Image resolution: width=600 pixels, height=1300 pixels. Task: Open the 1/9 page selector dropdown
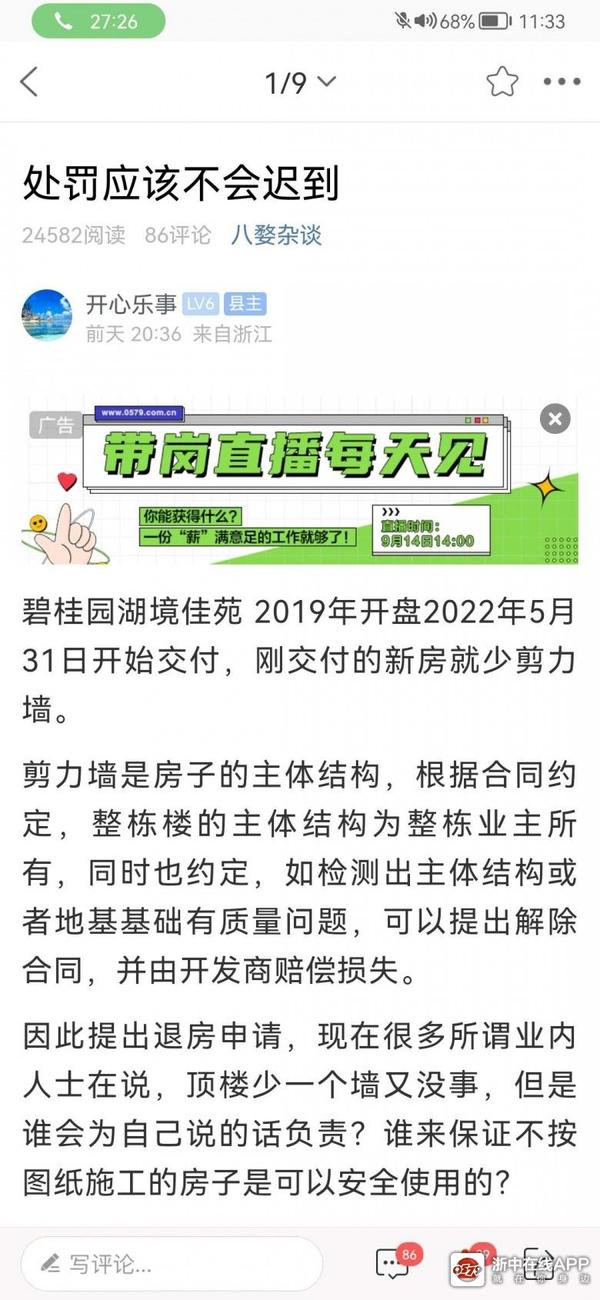click(300, 82)
